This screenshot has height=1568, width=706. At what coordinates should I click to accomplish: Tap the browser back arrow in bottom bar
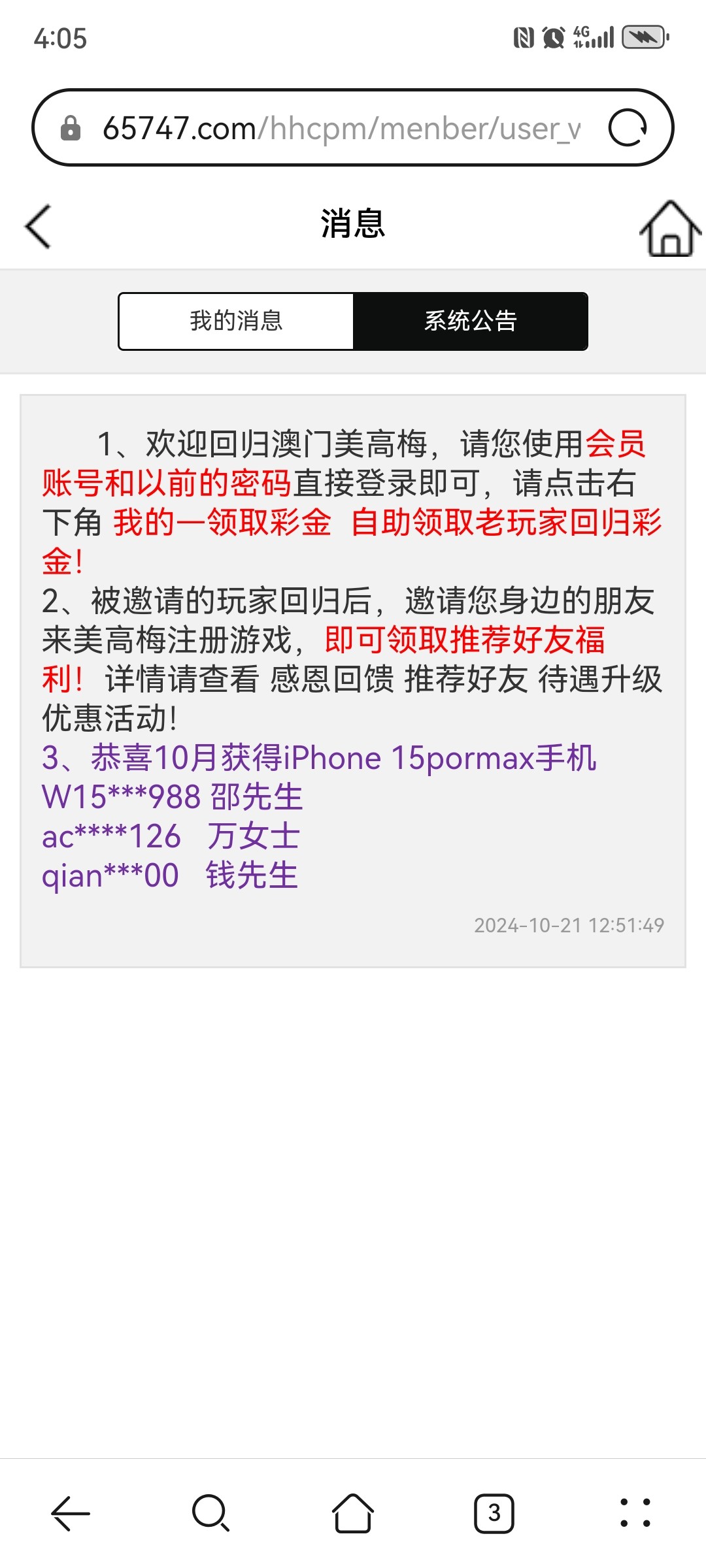point(71,1513)
